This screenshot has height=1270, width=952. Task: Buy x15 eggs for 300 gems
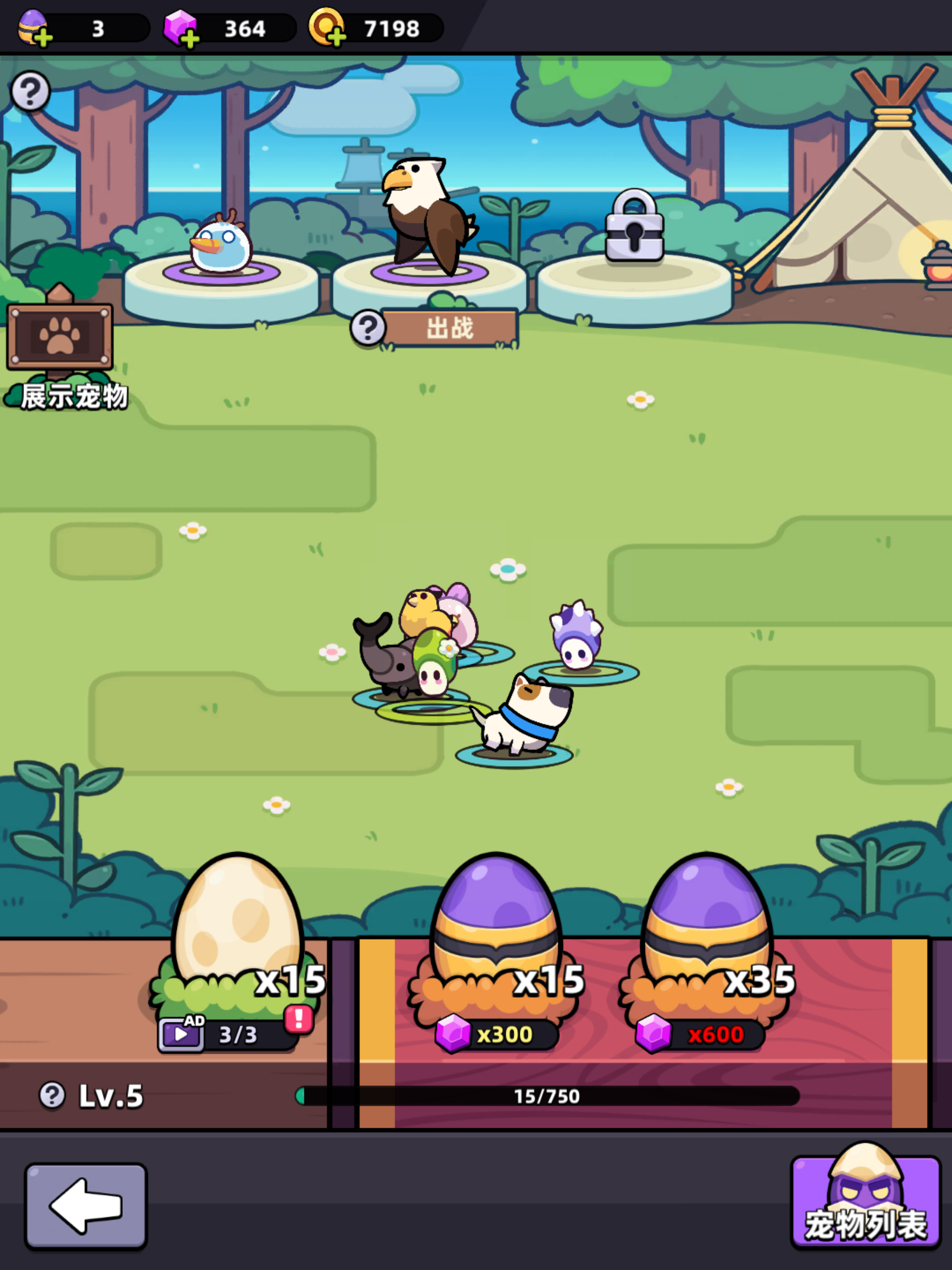497,1034
